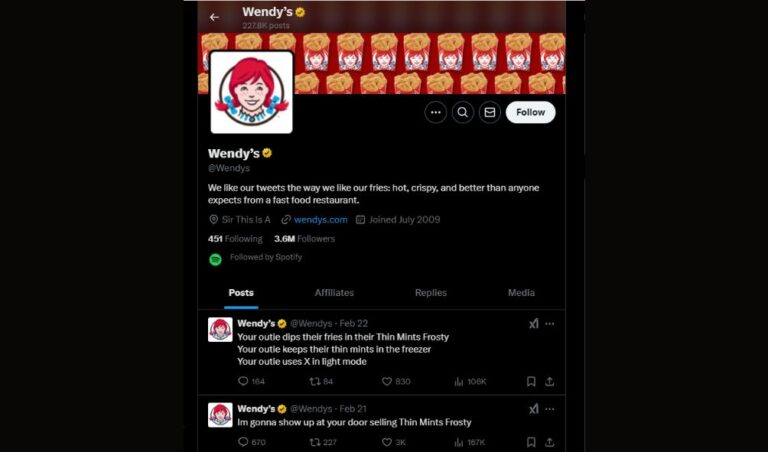
Task: Switch to the Affiliates tab
Action: [x=334, y=293]
